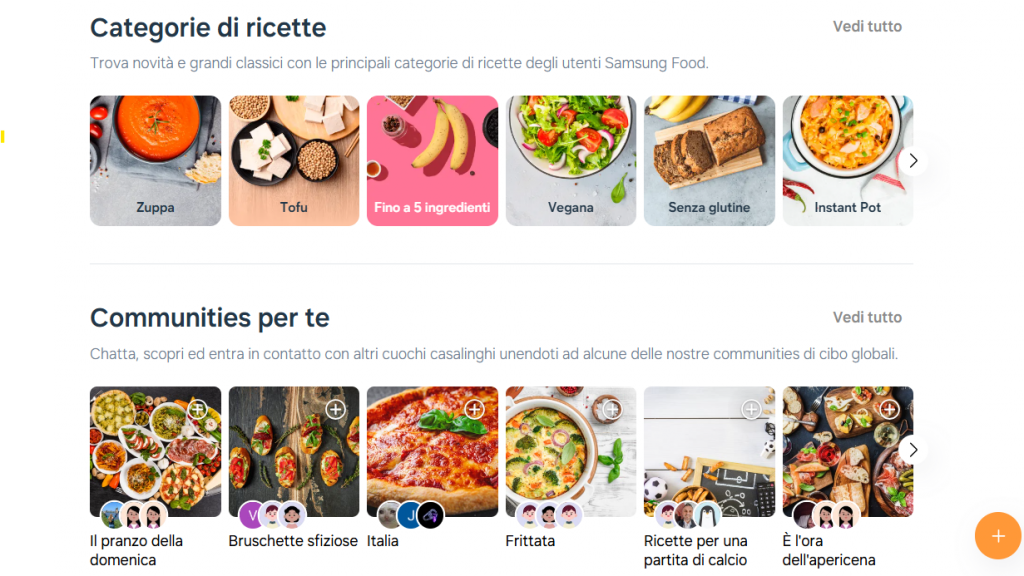Join the Italia community with plus icon
The image size is (1024, 576).
(474, 409)
